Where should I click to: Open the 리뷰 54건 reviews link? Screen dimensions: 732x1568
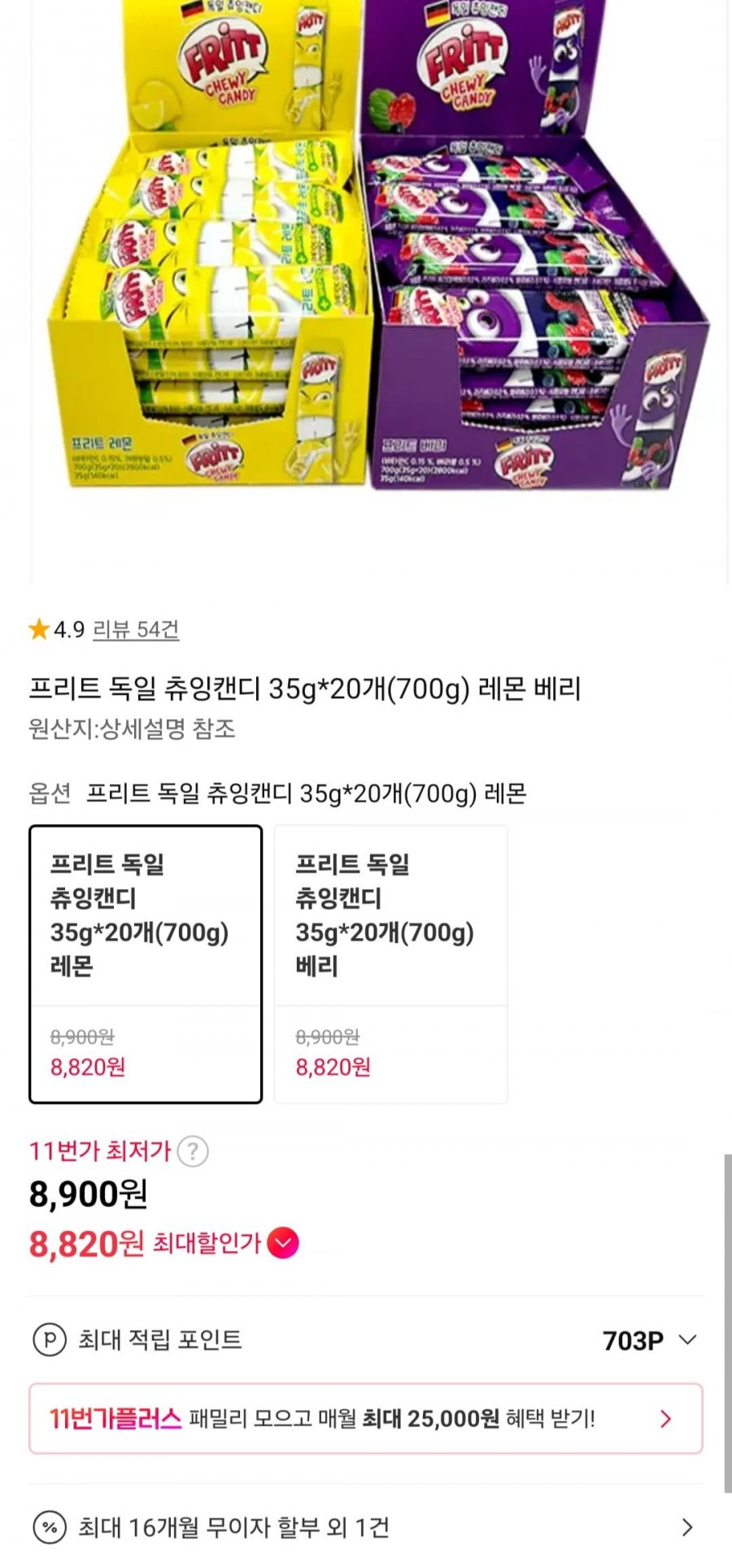[136, 630]
